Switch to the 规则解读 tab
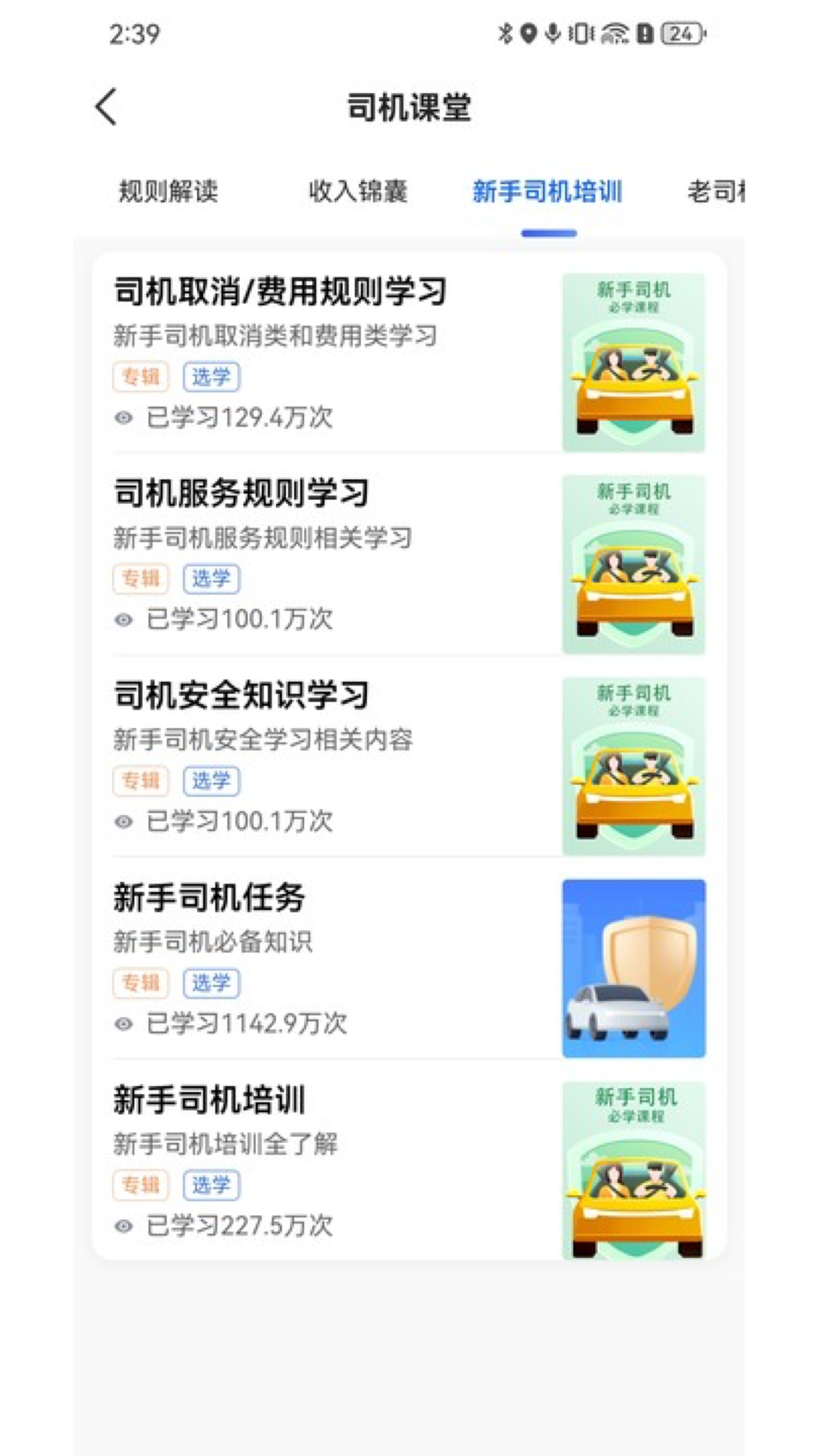 tap(168, 191)
